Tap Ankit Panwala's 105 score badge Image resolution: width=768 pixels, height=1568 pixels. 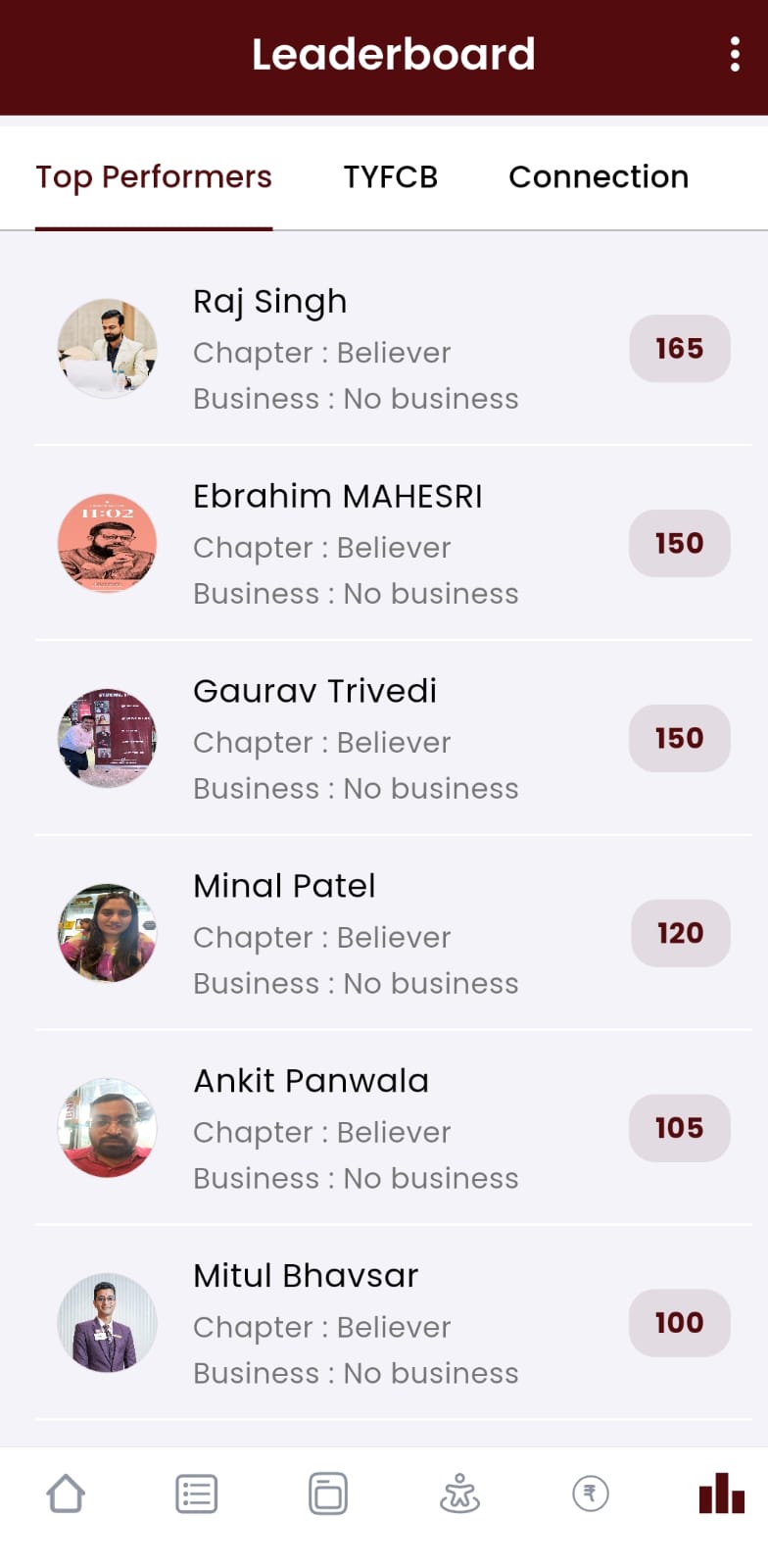click(679, 1128)
